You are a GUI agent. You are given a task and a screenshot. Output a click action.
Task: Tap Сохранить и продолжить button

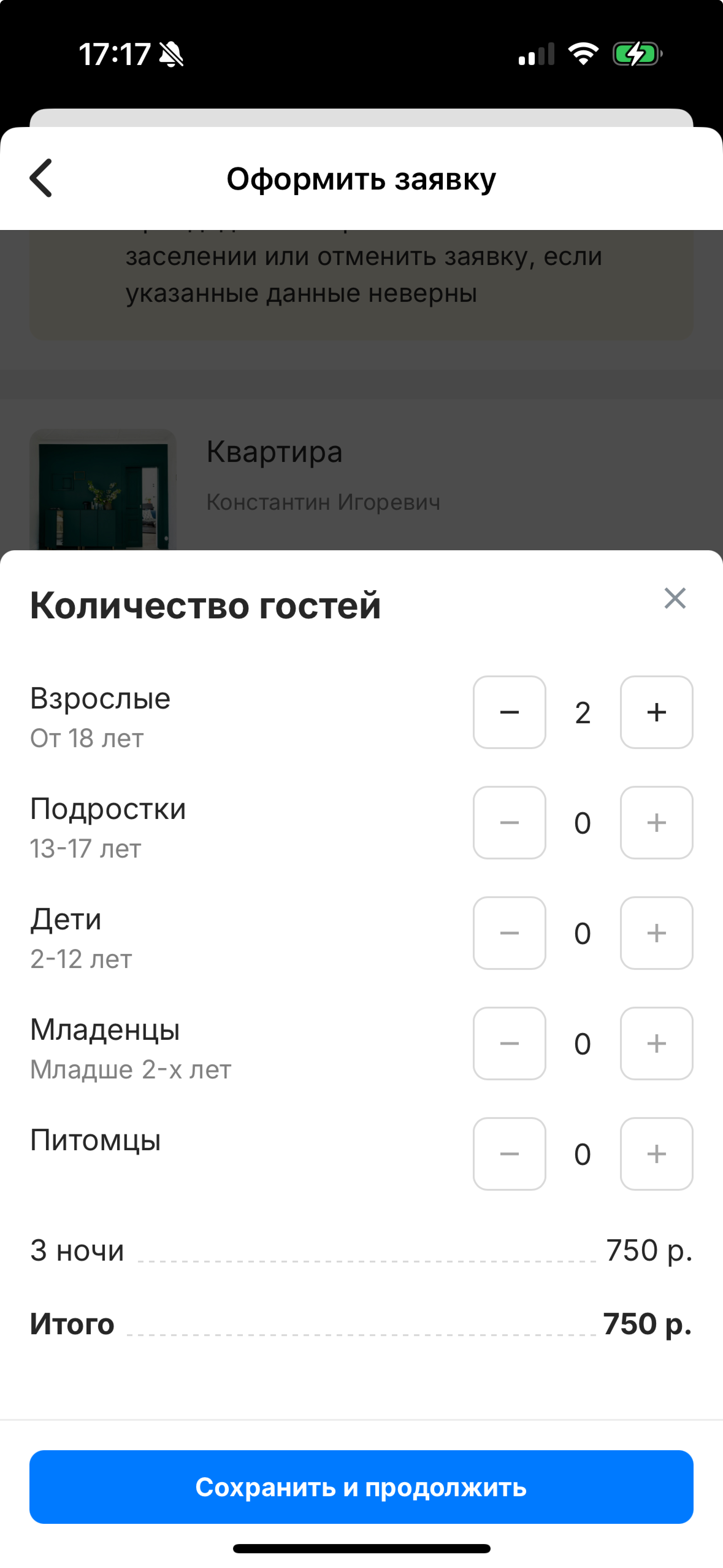361,1486
